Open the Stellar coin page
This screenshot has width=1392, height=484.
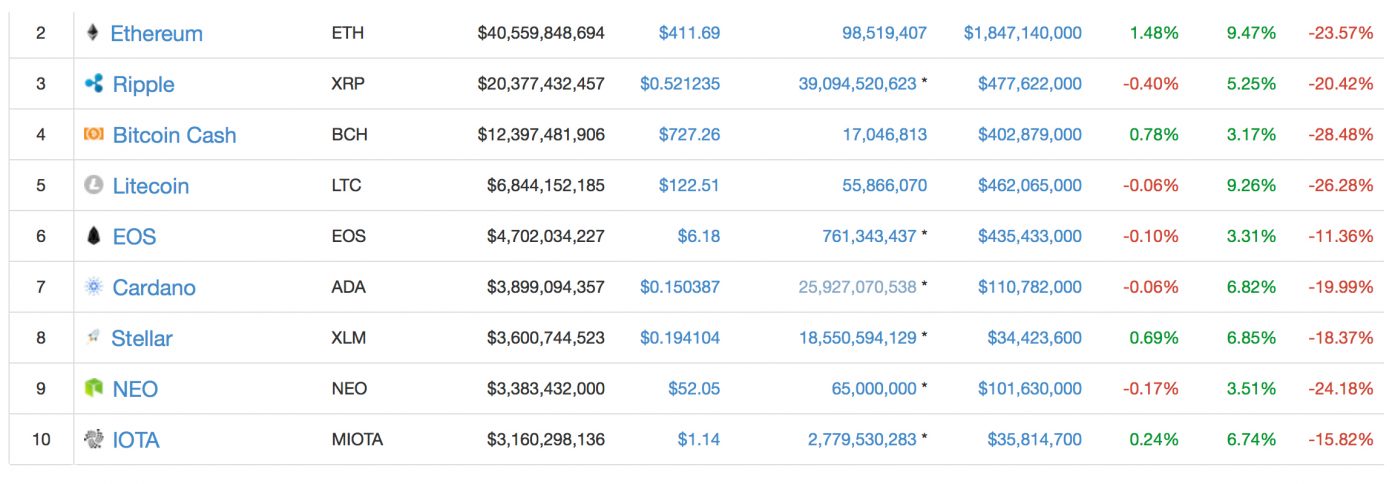click(x=142, y=339)
